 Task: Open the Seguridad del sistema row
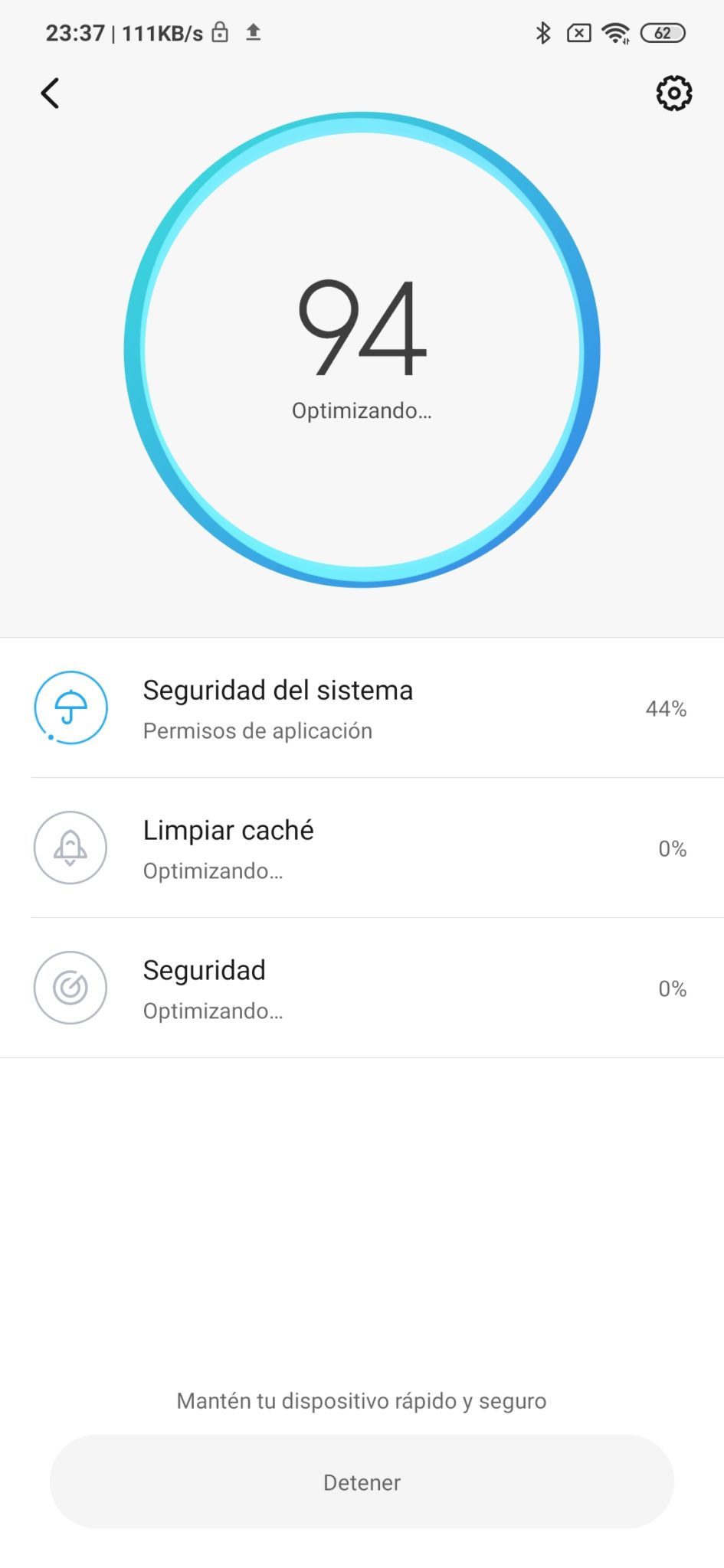pos(362,708)
